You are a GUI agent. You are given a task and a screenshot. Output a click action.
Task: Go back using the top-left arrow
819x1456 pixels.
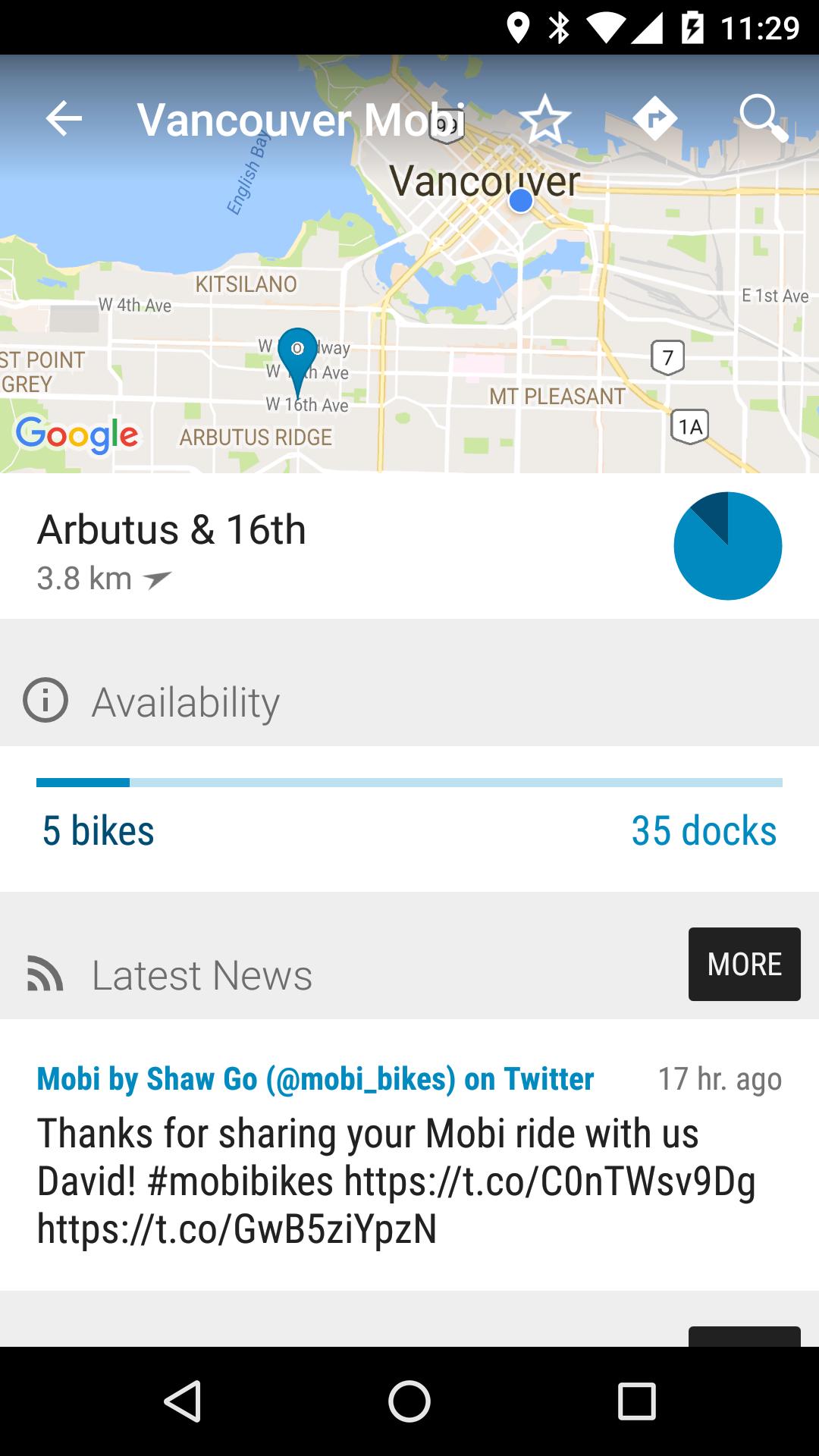(64, 119)
